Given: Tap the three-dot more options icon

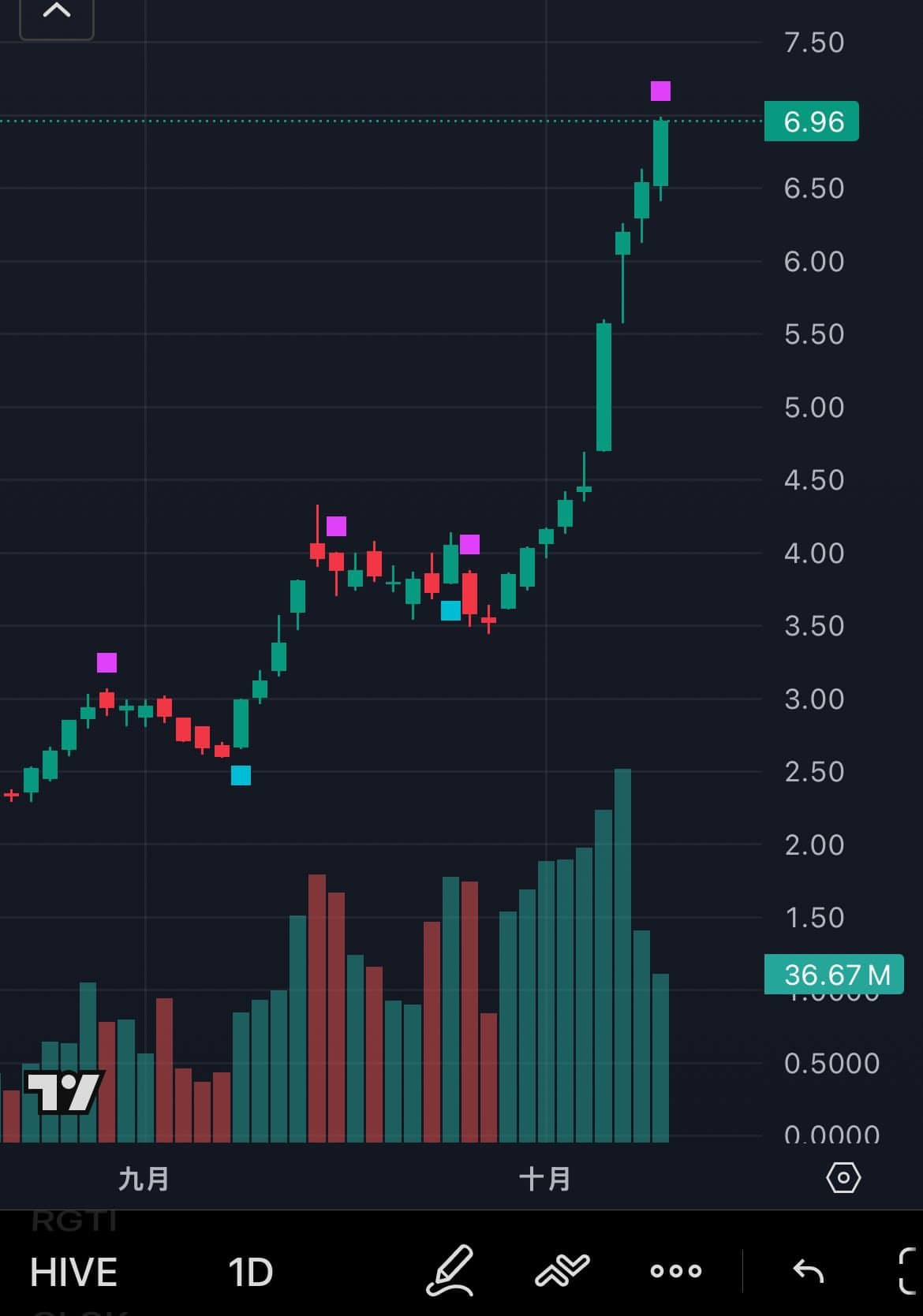Looking at the screenshot, I should 674,1271.
